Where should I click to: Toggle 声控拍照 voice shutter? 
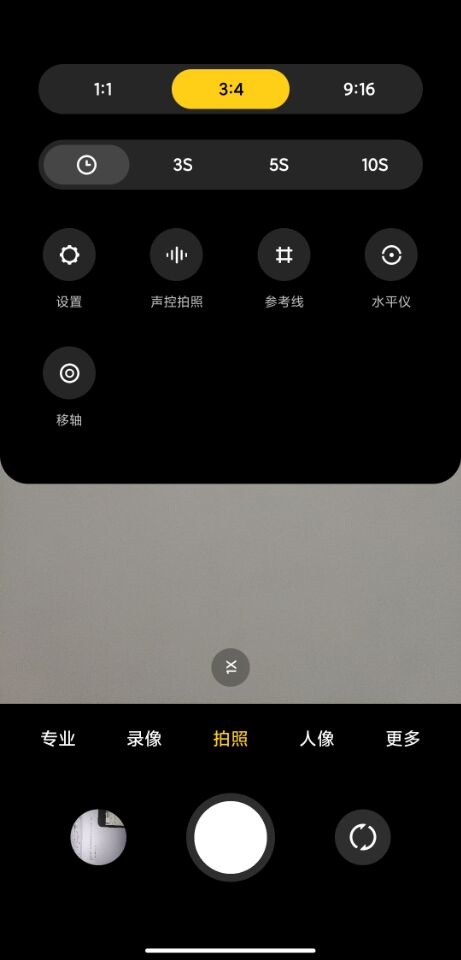176,255
